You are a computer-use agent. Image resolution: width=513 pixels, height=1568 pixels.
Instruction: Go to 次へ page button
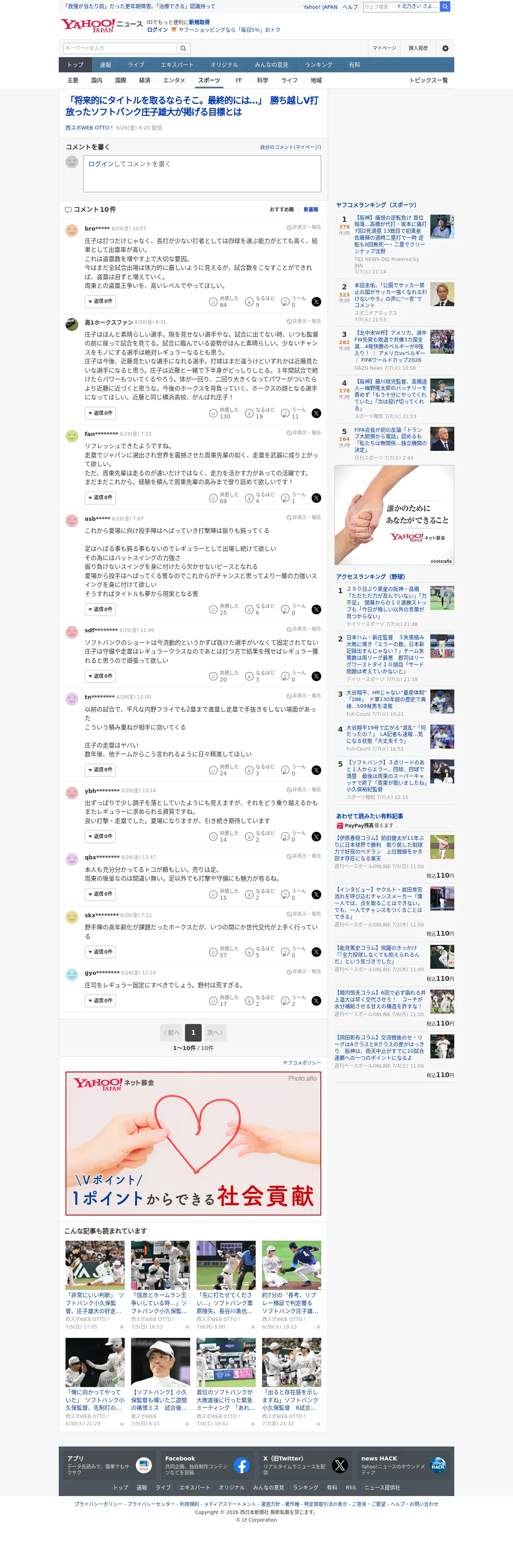(215, 1032)
